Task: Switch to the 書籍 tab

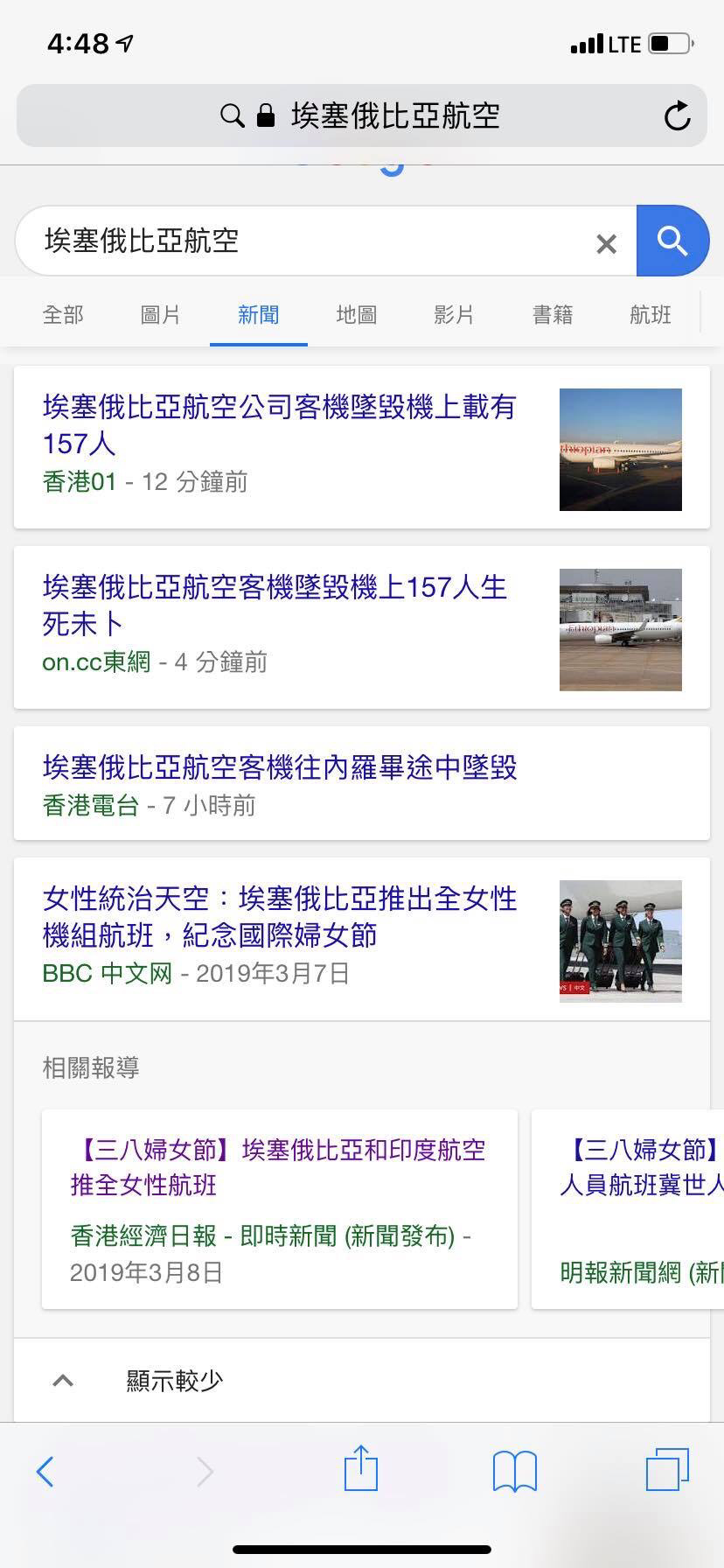Action: pos(553,314)
